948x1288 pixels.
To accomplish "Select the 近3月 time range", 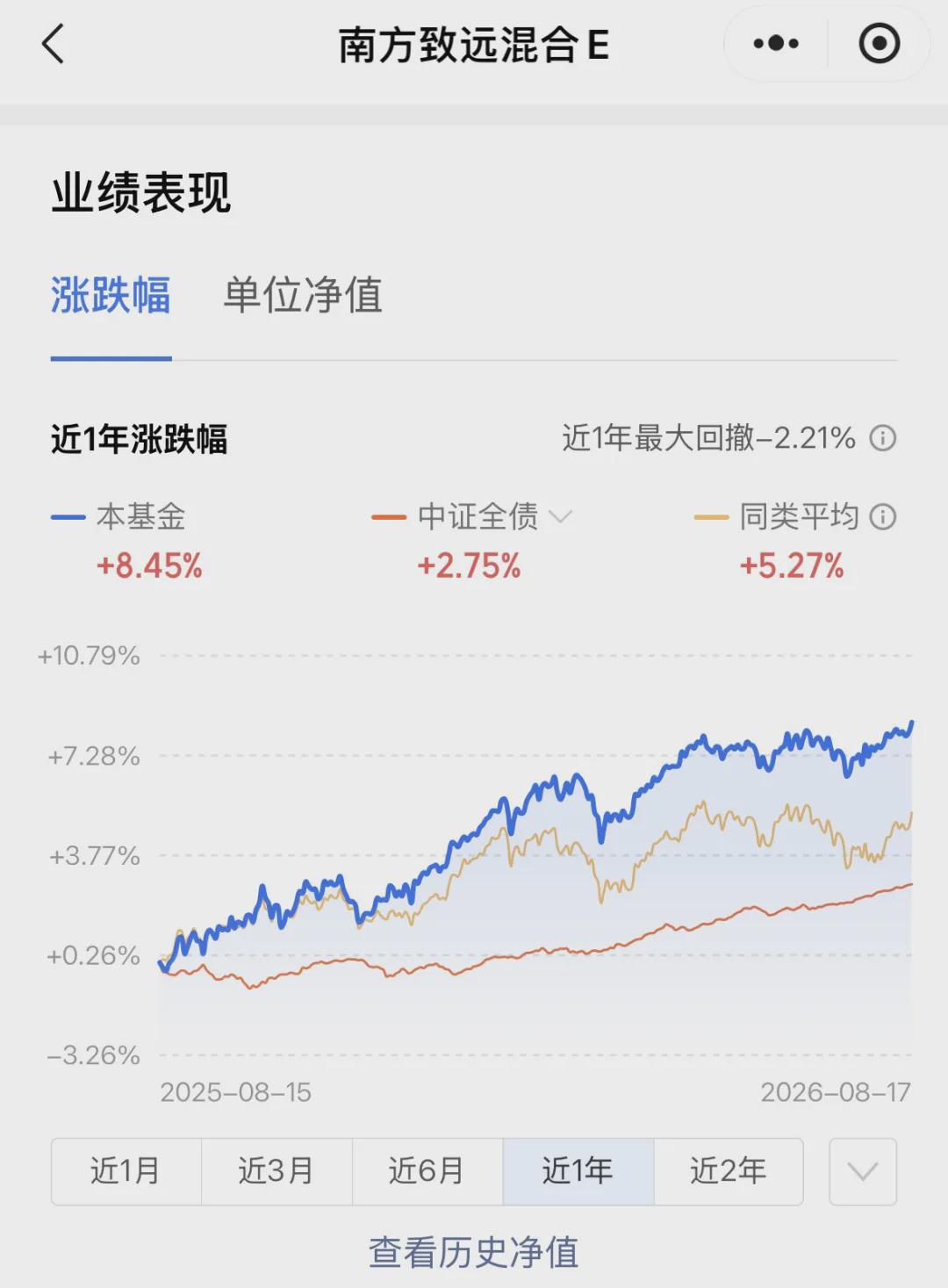I will (x=277, y=1171).
